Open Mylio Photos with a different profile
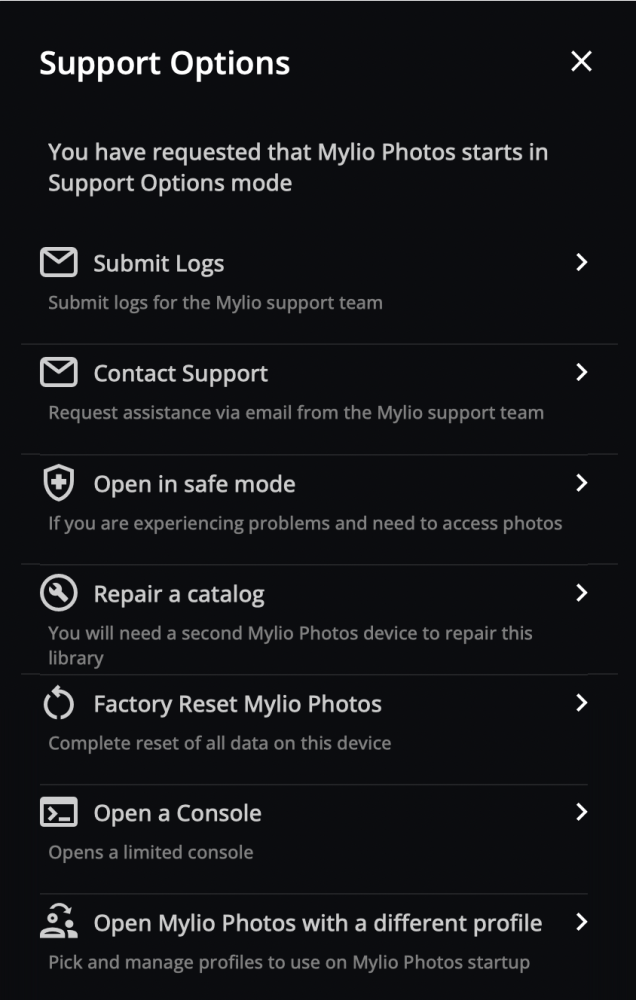Screen dimensions: 636x1000 (x=317, y=924)
